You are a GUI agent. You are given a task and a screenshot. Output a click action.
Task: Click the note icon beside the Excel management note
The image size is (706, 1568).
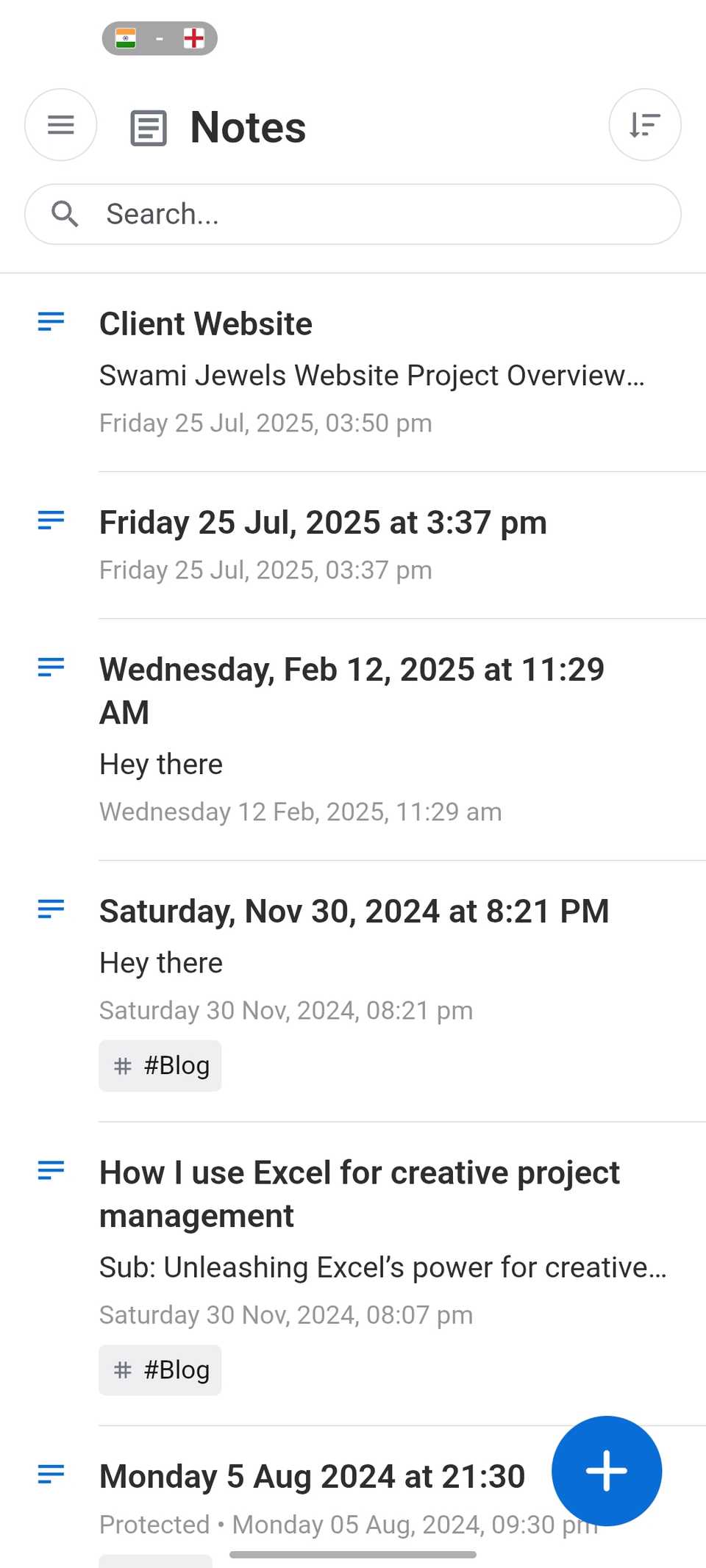[x=50, y=1170]
